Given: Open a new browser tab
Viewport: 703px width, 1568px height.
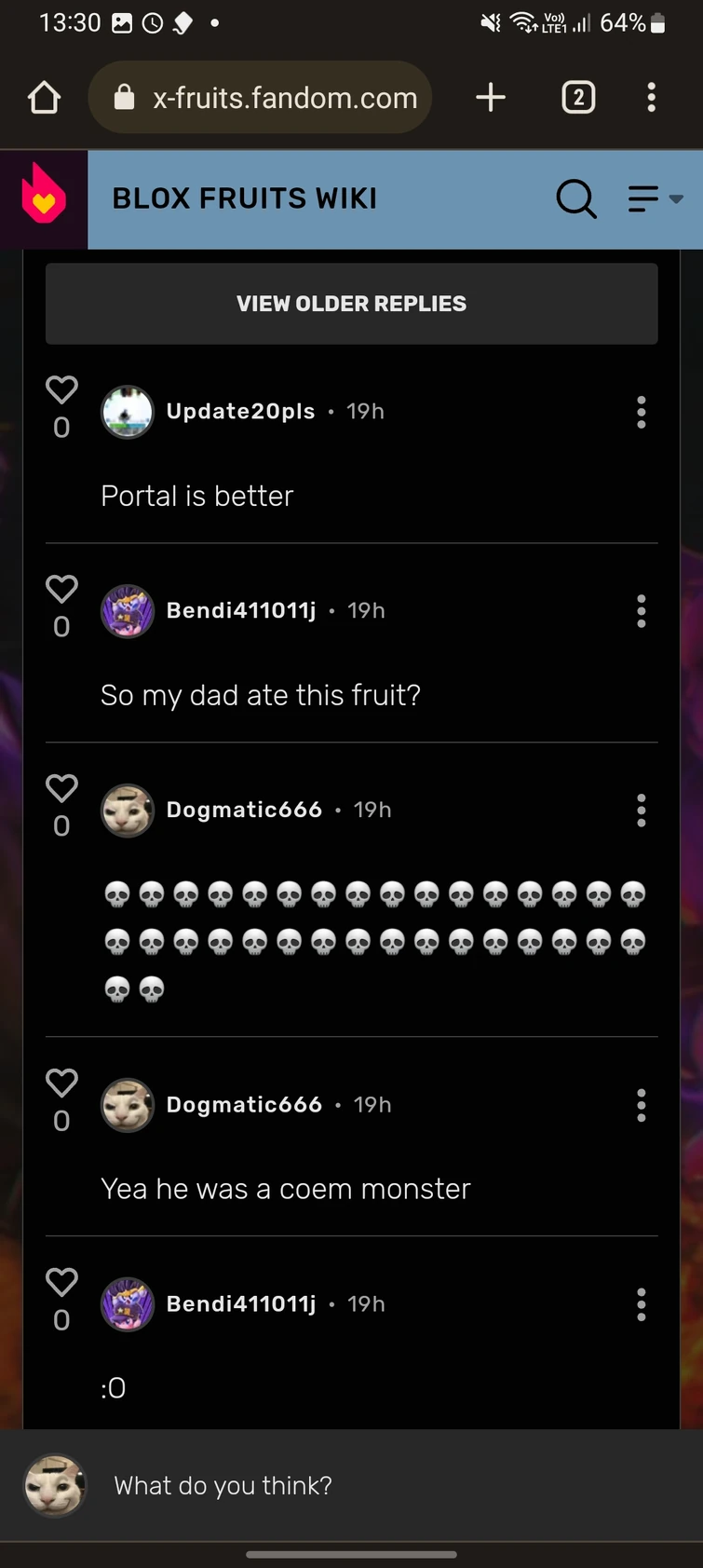Looking at the screenshot, I should (x=491, y=97).
